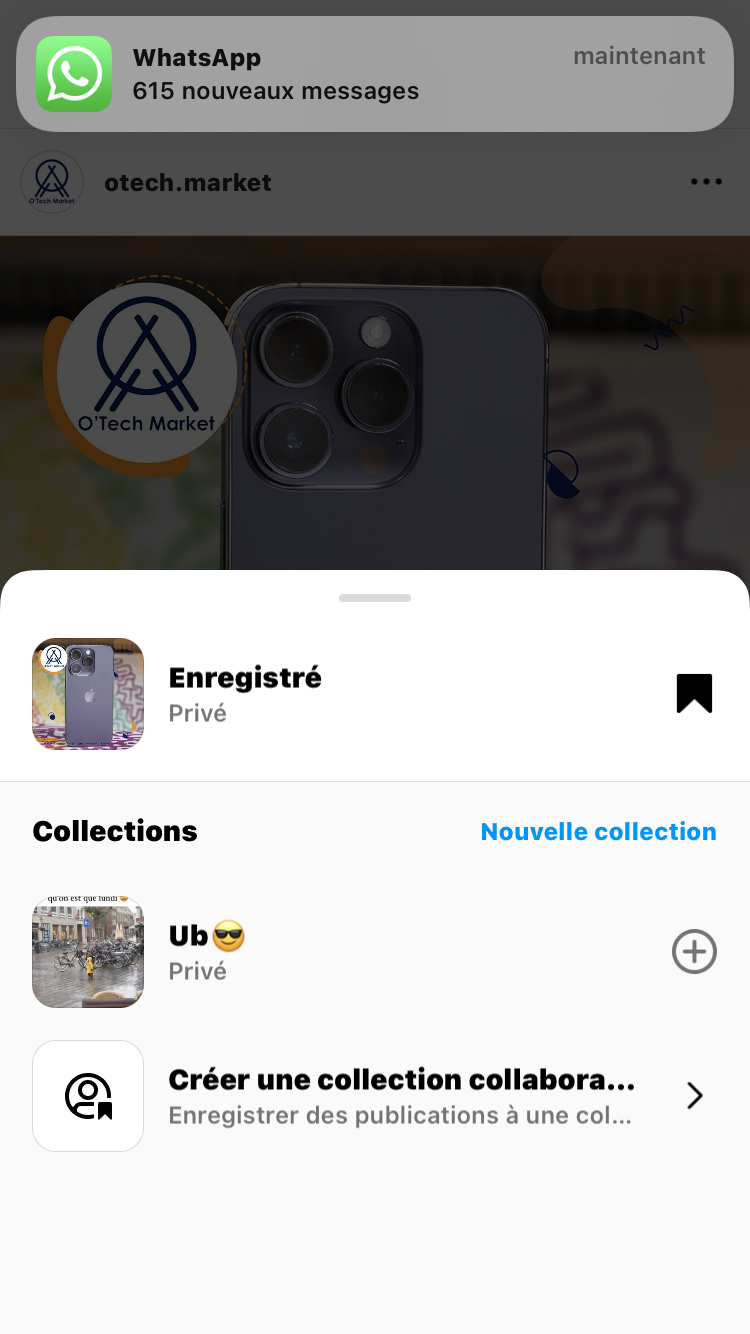Image resolution: width=750 pixels, height=1334 pixels.
Task: Tap the Enregistré post thumbnail
Action: (x=88, y=694)
